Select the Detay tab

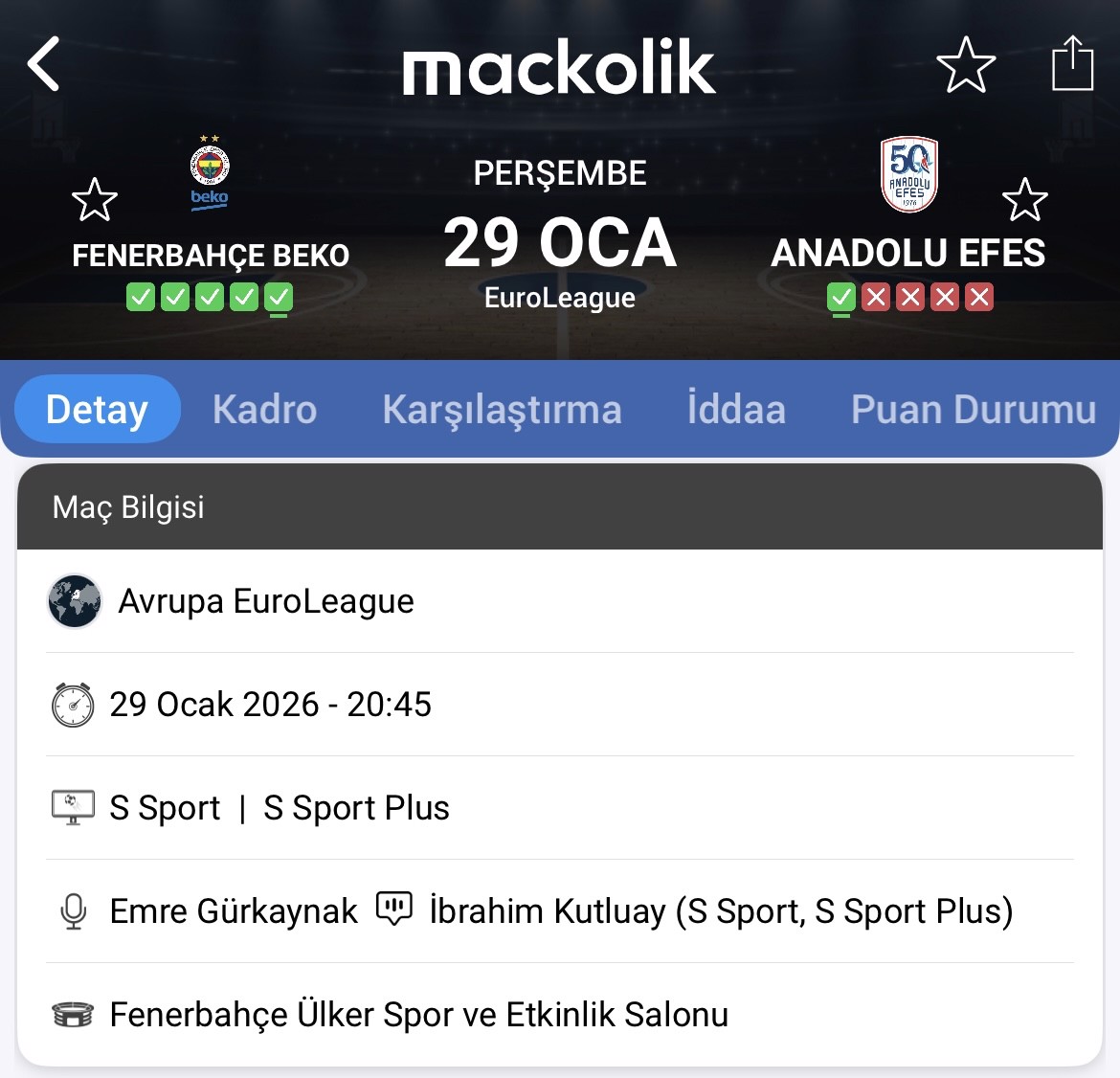point(97,410)
